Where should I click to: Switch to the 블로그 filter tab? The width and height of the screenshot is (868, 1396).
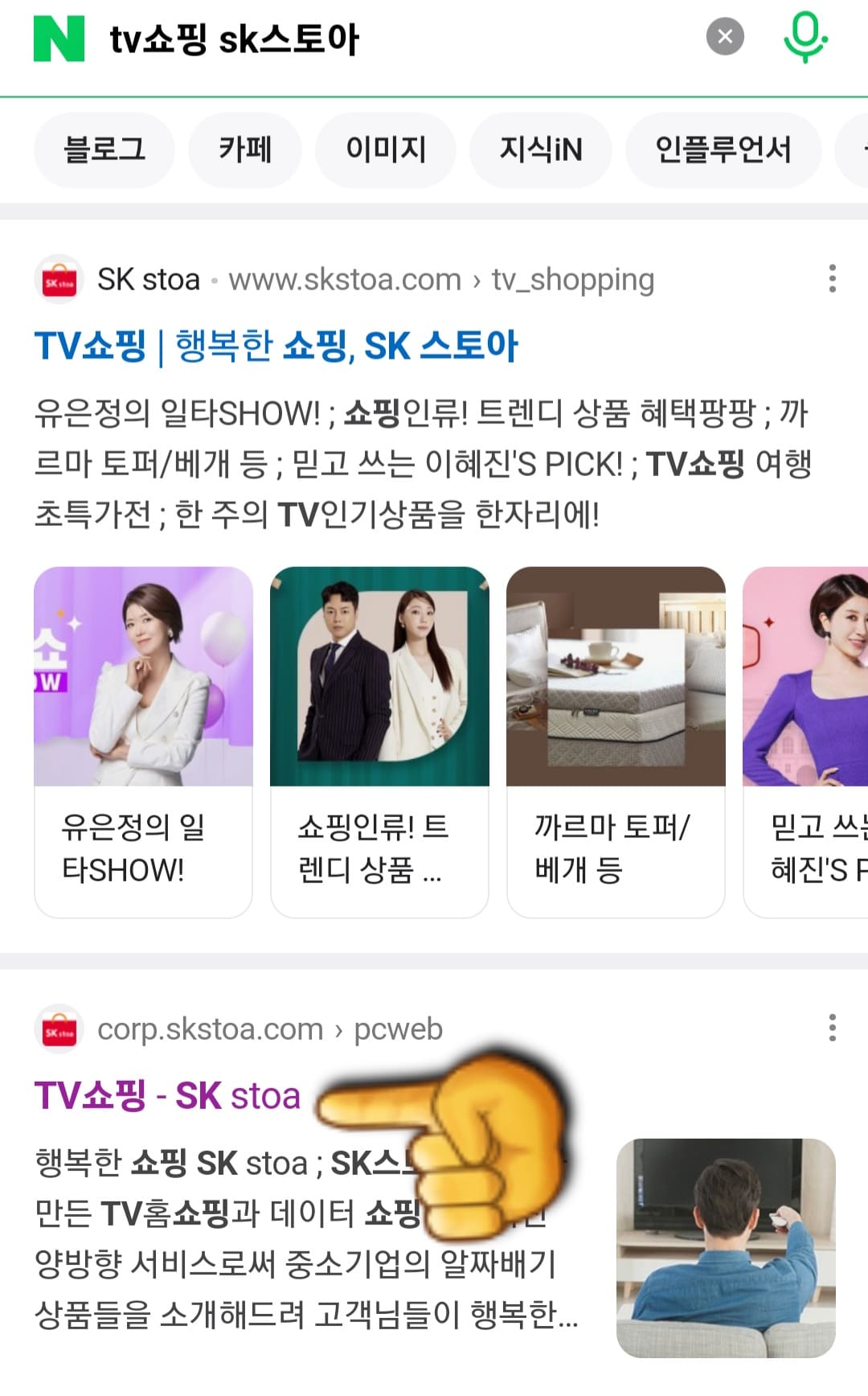pyautogui.click(x=104, y=150)
